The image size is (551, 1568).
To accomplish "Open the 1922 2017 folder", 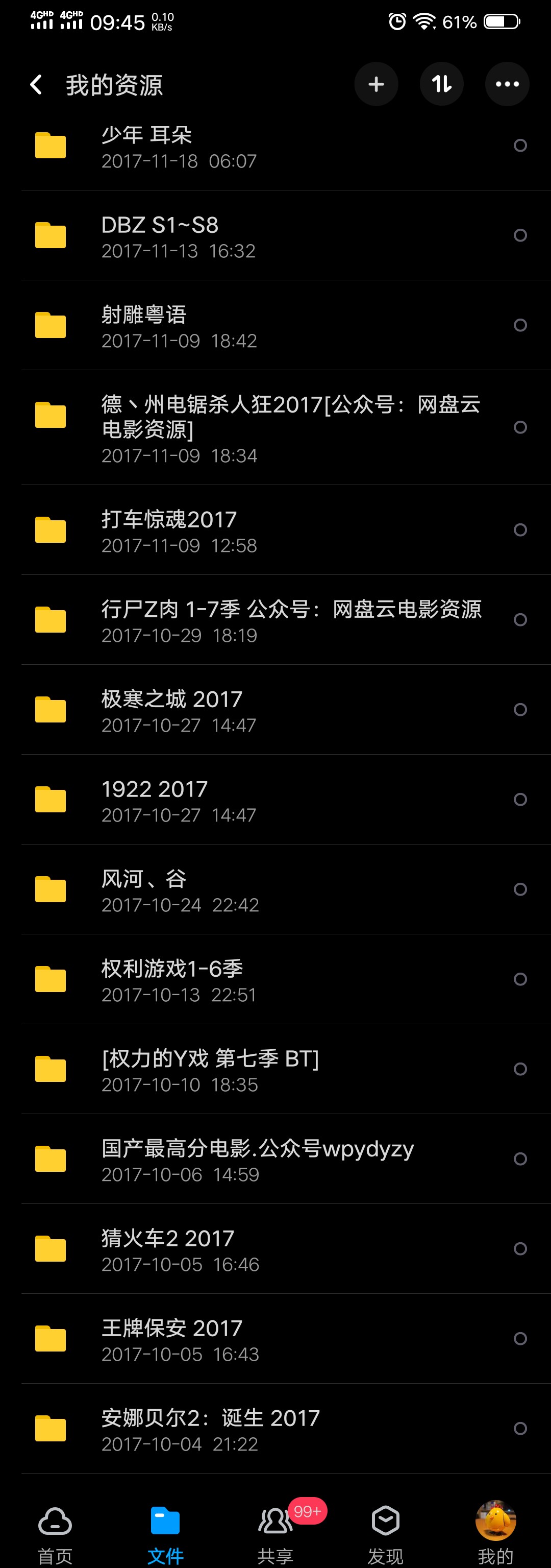I will (x=51, y=800).
